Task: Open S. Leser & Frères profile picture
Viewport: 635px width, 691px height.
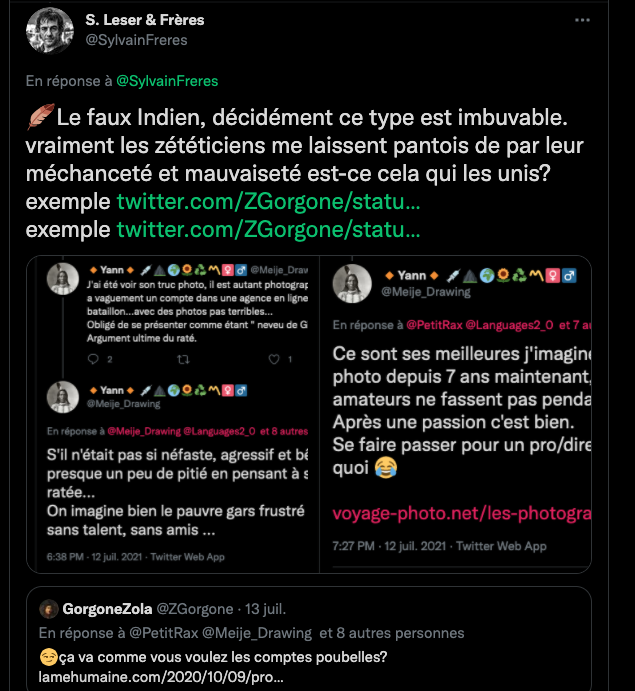Action: click(x=47, y=30)
